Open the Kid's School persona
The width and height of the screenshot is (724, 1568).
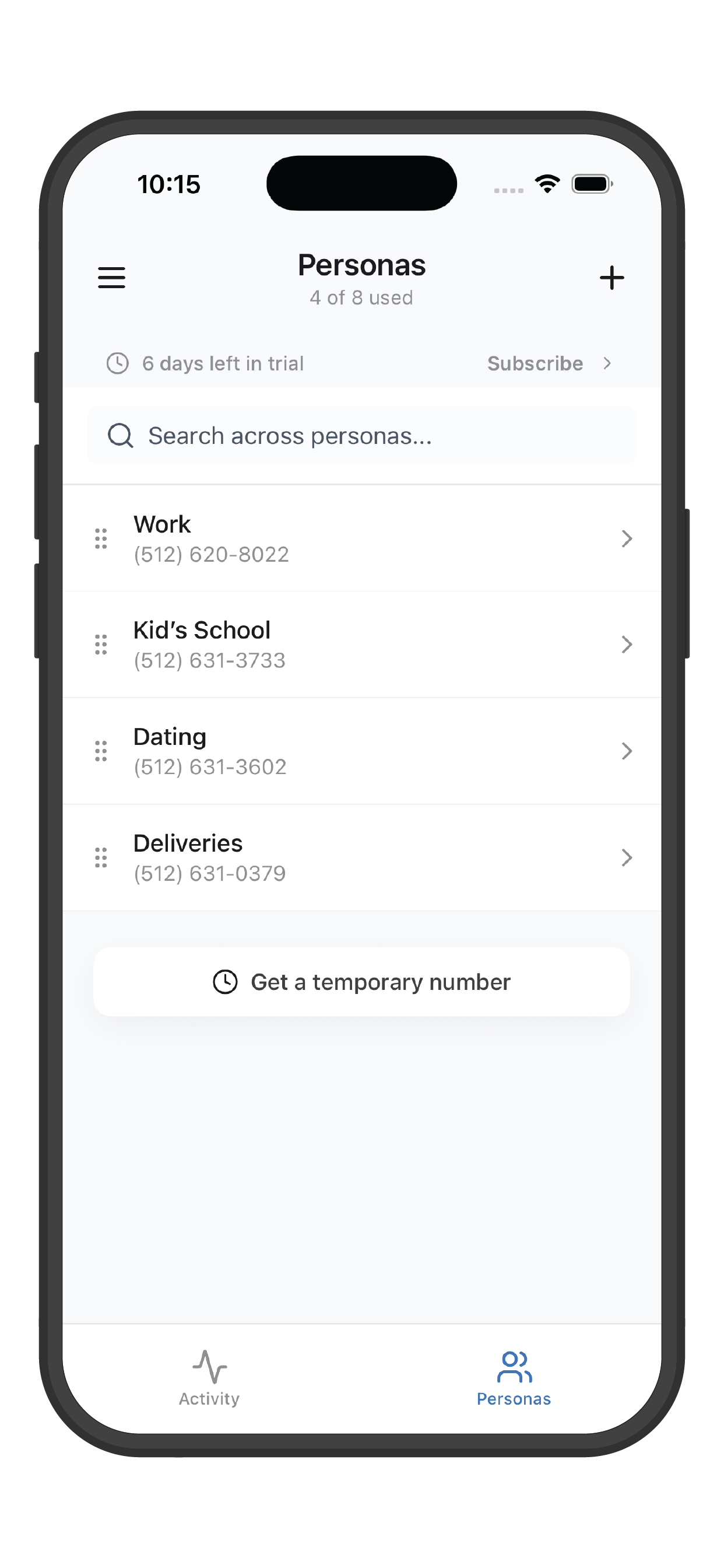[361, 645]
